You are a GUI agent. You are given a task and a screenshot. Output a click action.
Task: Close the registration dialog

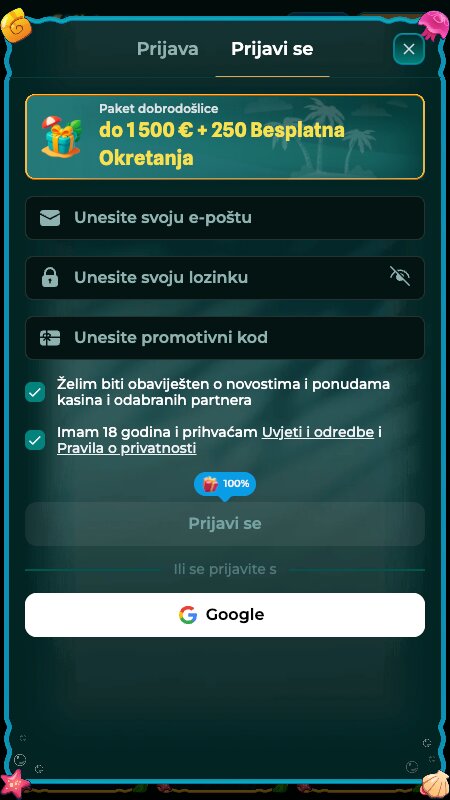coord(409,49)
